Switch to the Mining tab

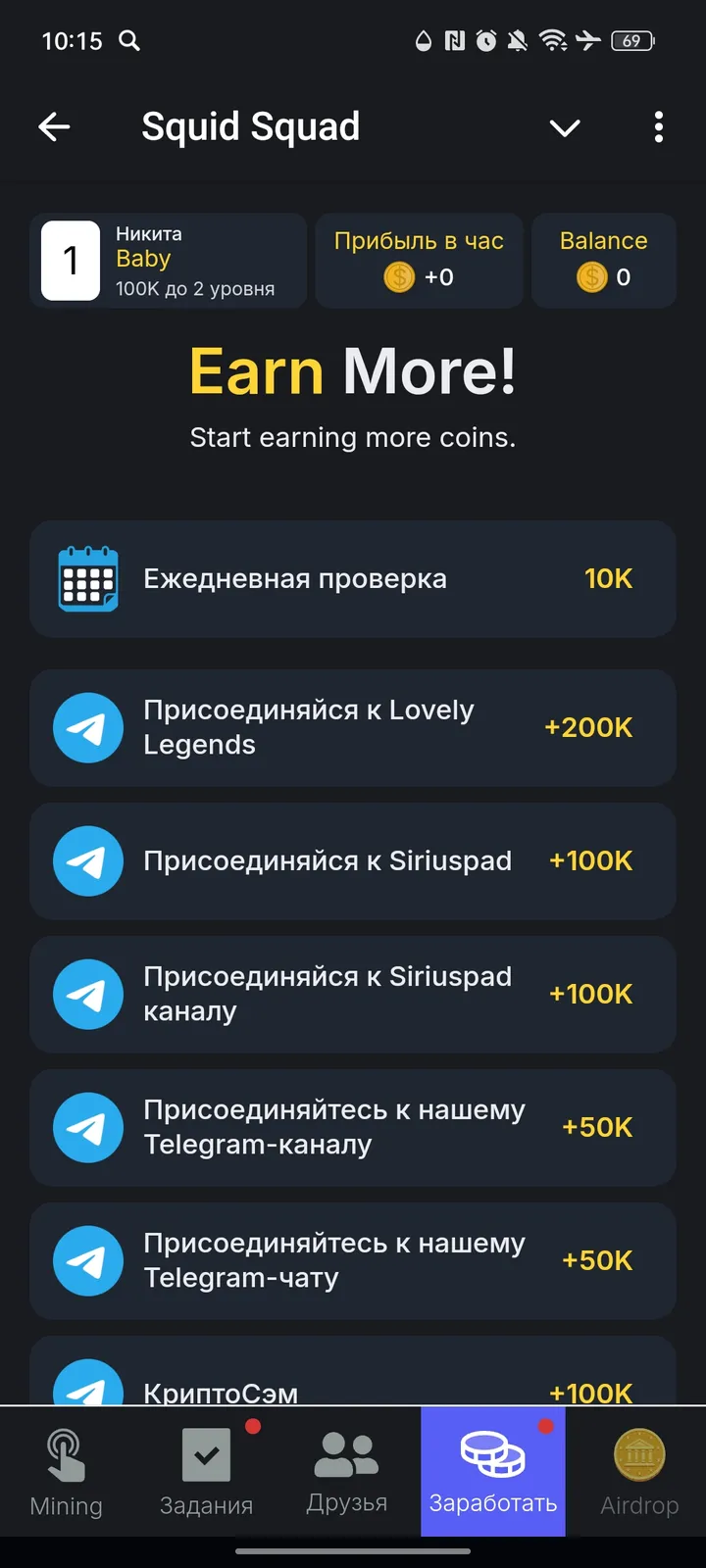click(66, 1472)
